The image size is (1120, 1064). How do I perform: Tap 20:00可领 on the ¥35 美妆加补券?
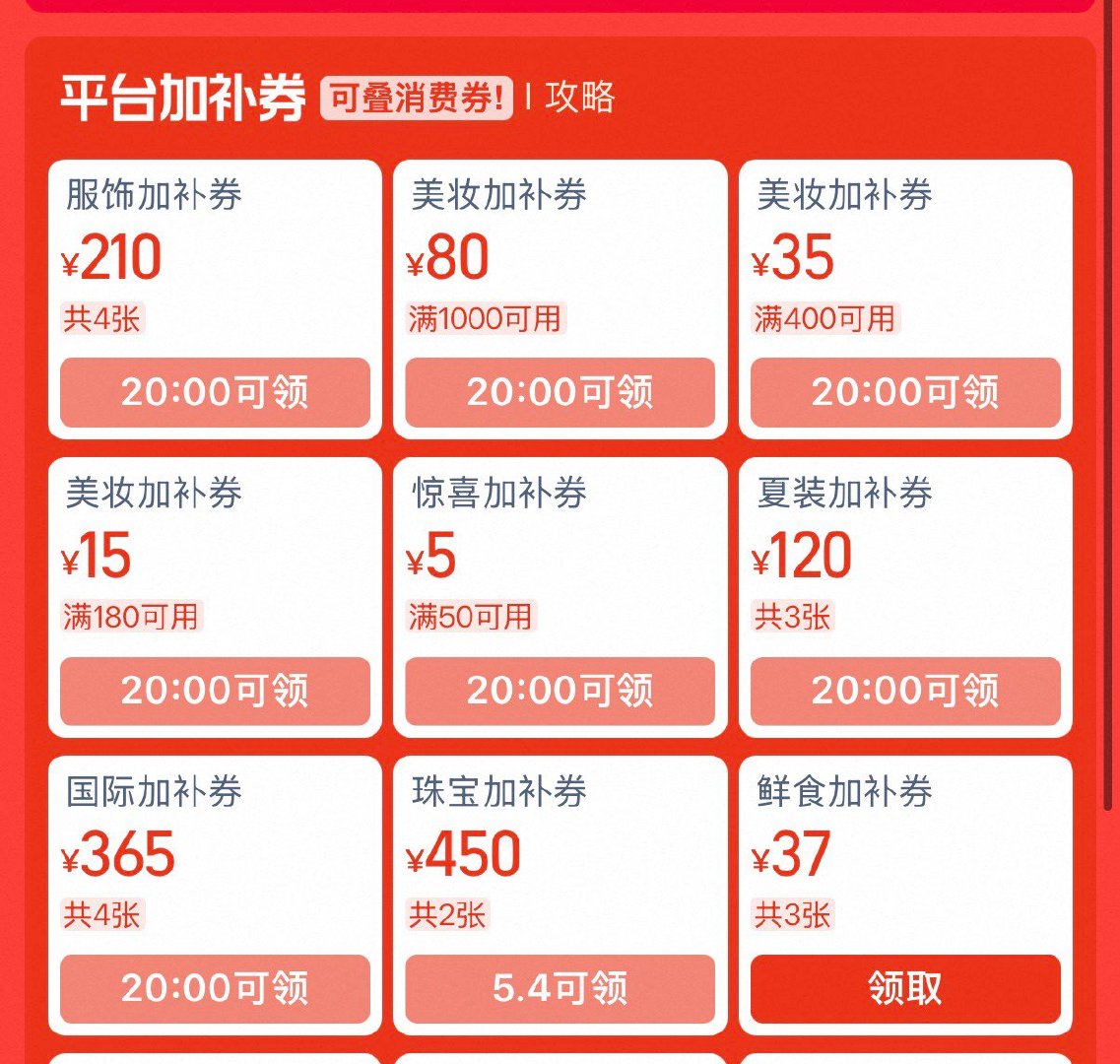pyautogui.click(x=905, y=392)
